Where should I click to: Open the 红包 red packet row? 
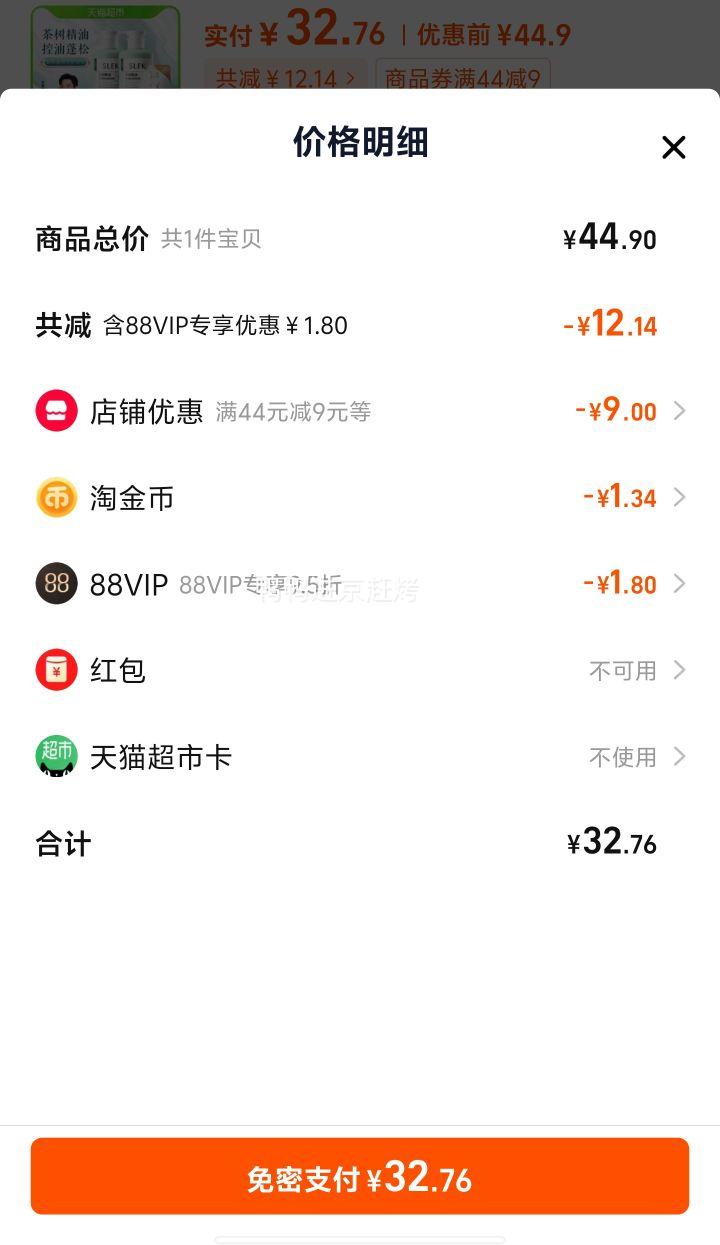pos(360,670)
